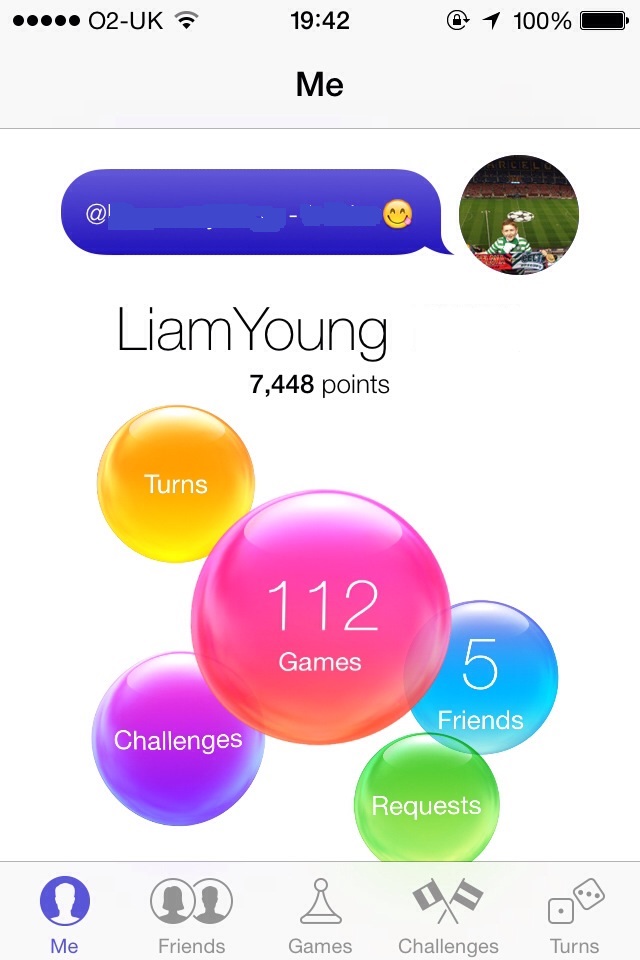This screenshot has height=960, width=640.
Task: Open the green Requests bubble
Action: (x=428, y=800)
